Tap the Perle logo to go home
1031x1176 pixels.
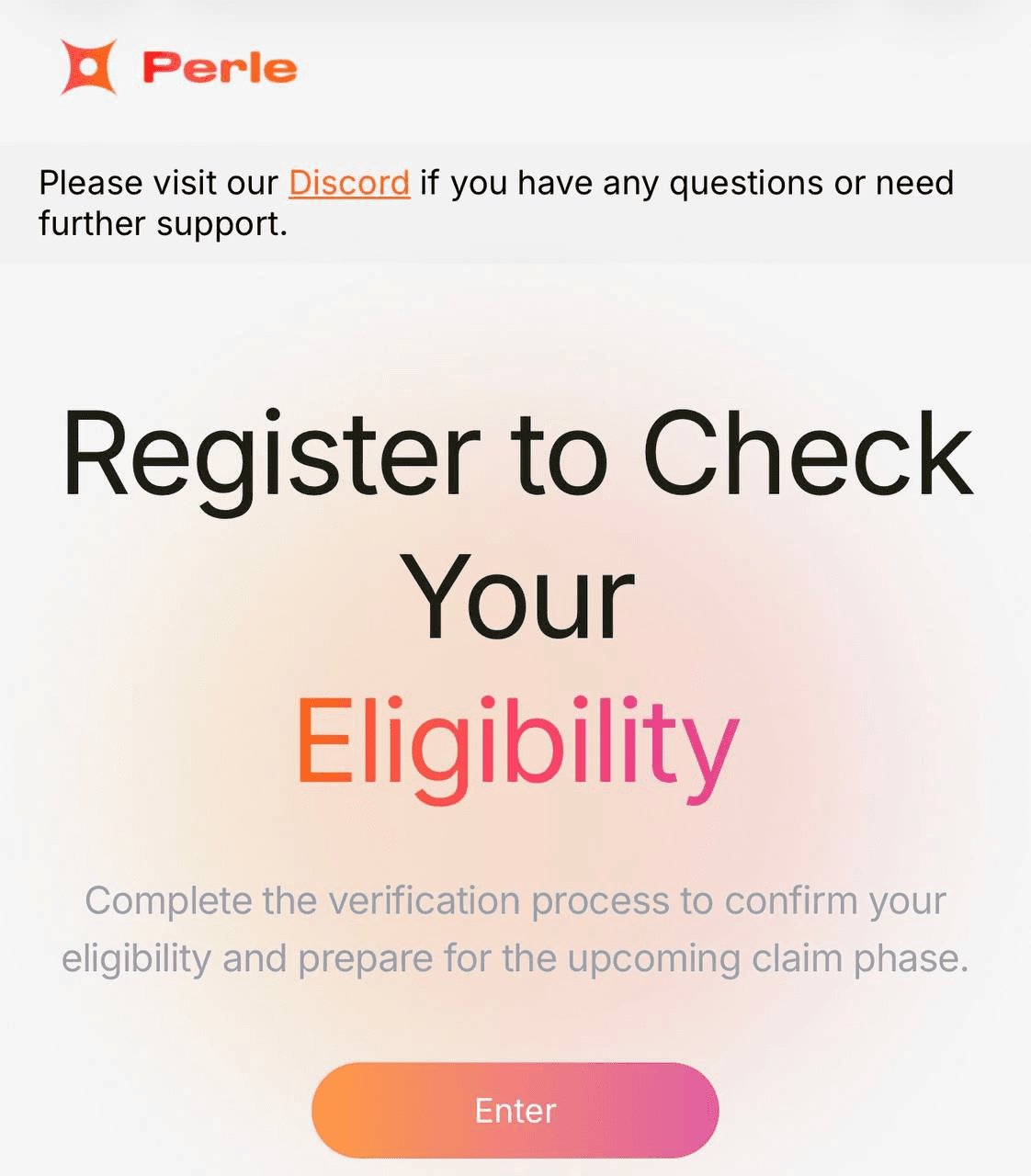(x=179, y=67)
